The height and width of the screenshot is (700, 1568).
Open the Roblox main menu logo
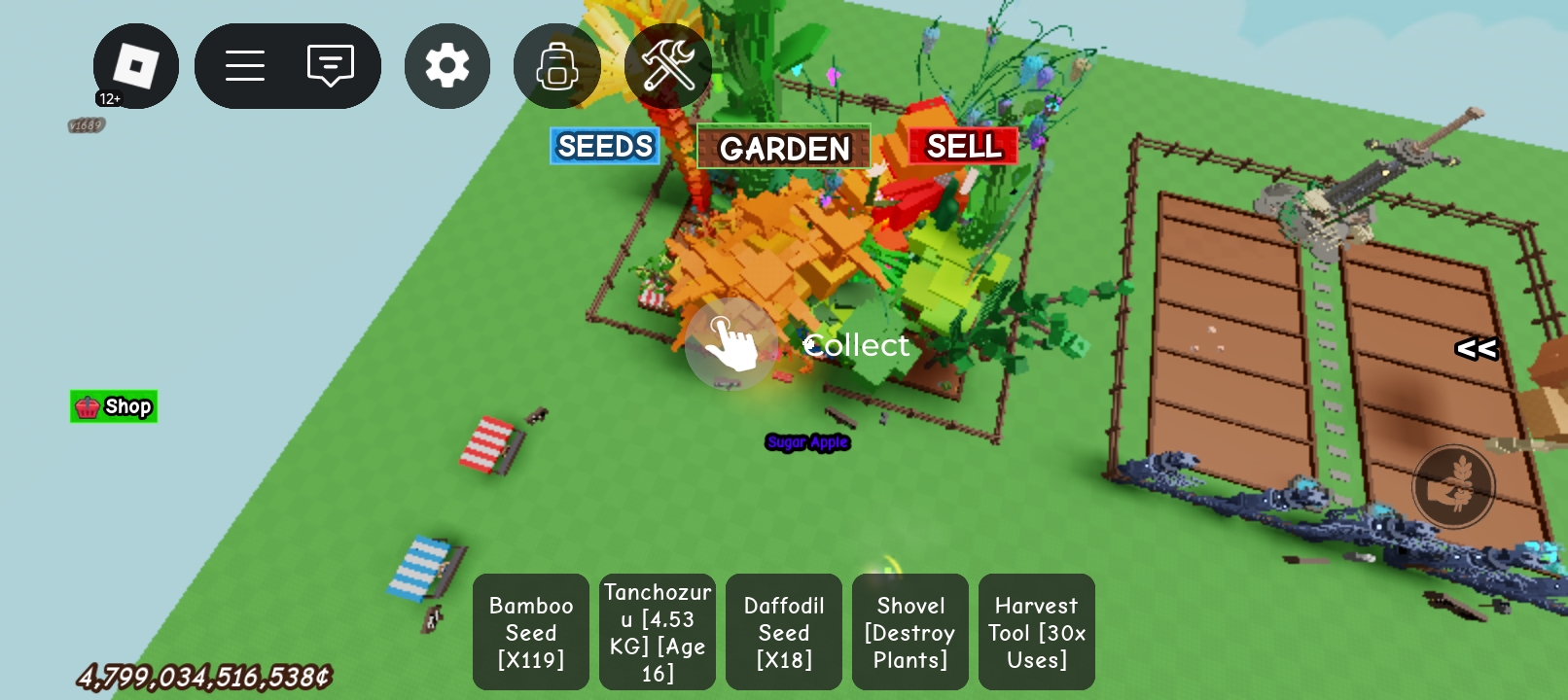pyautogui.click(x=135, y=66)
